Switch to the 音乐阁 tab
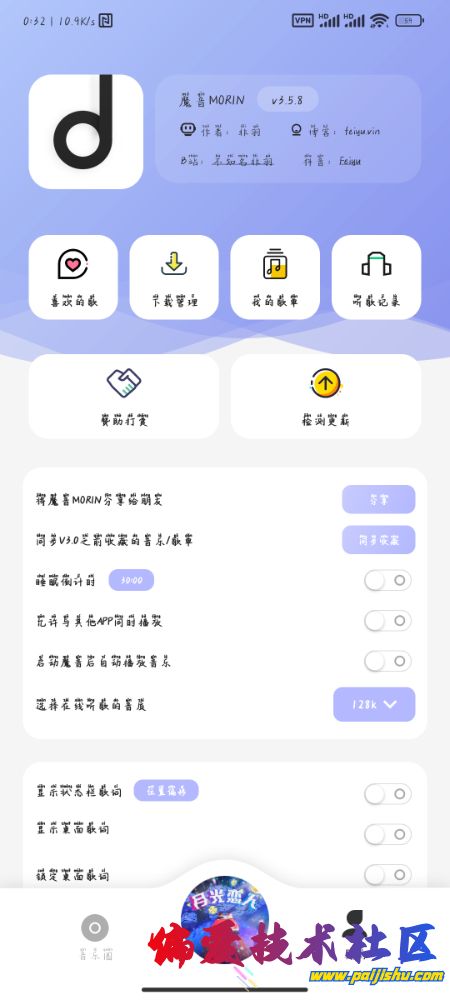 pyautogui.click(x=95, y=938)
